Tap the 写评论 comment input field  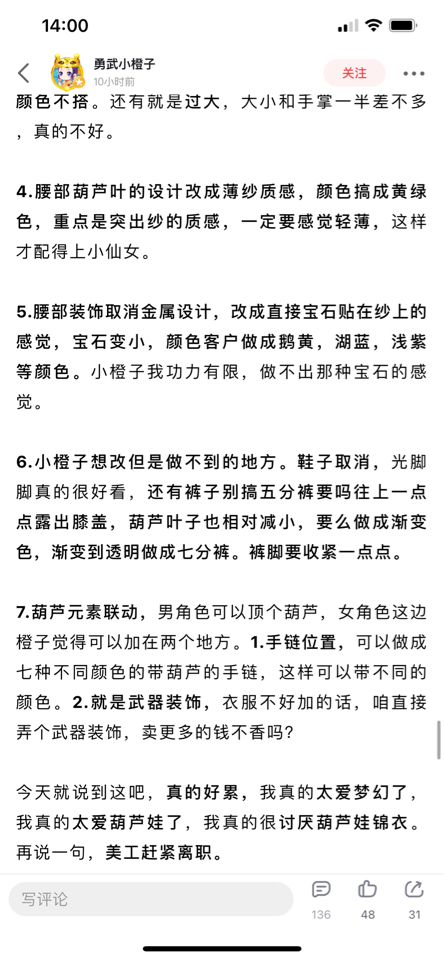click(x=151, y=899)
